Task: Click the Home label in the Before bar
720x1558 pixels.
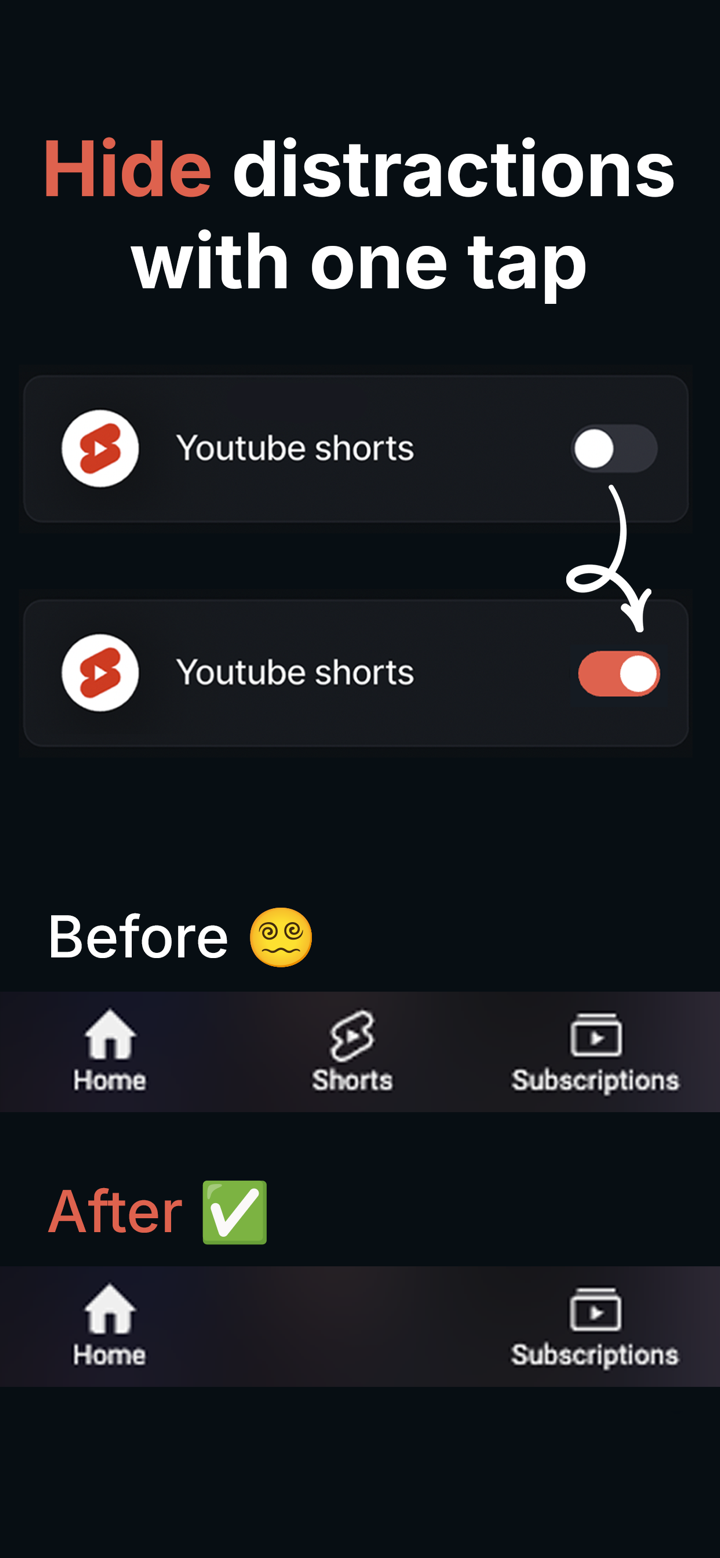Action: coord(108,1080)
